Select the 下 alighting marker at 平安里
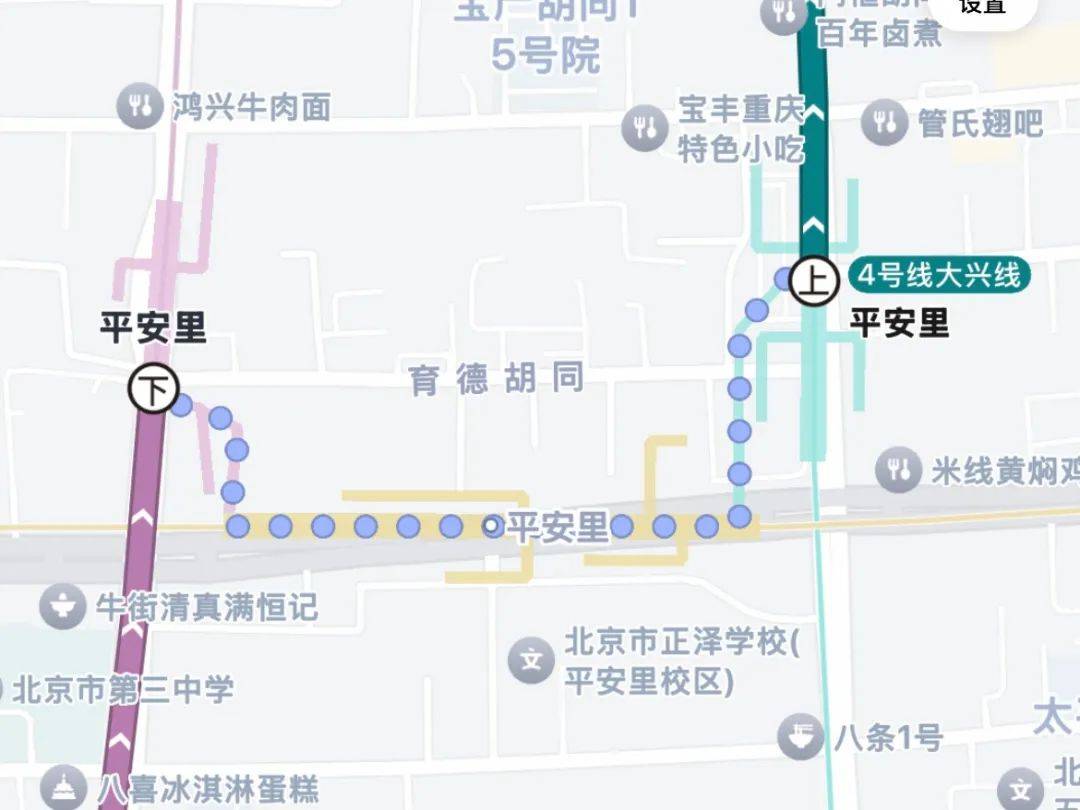Screen dimensions: 1080x810 coord(153,389)
